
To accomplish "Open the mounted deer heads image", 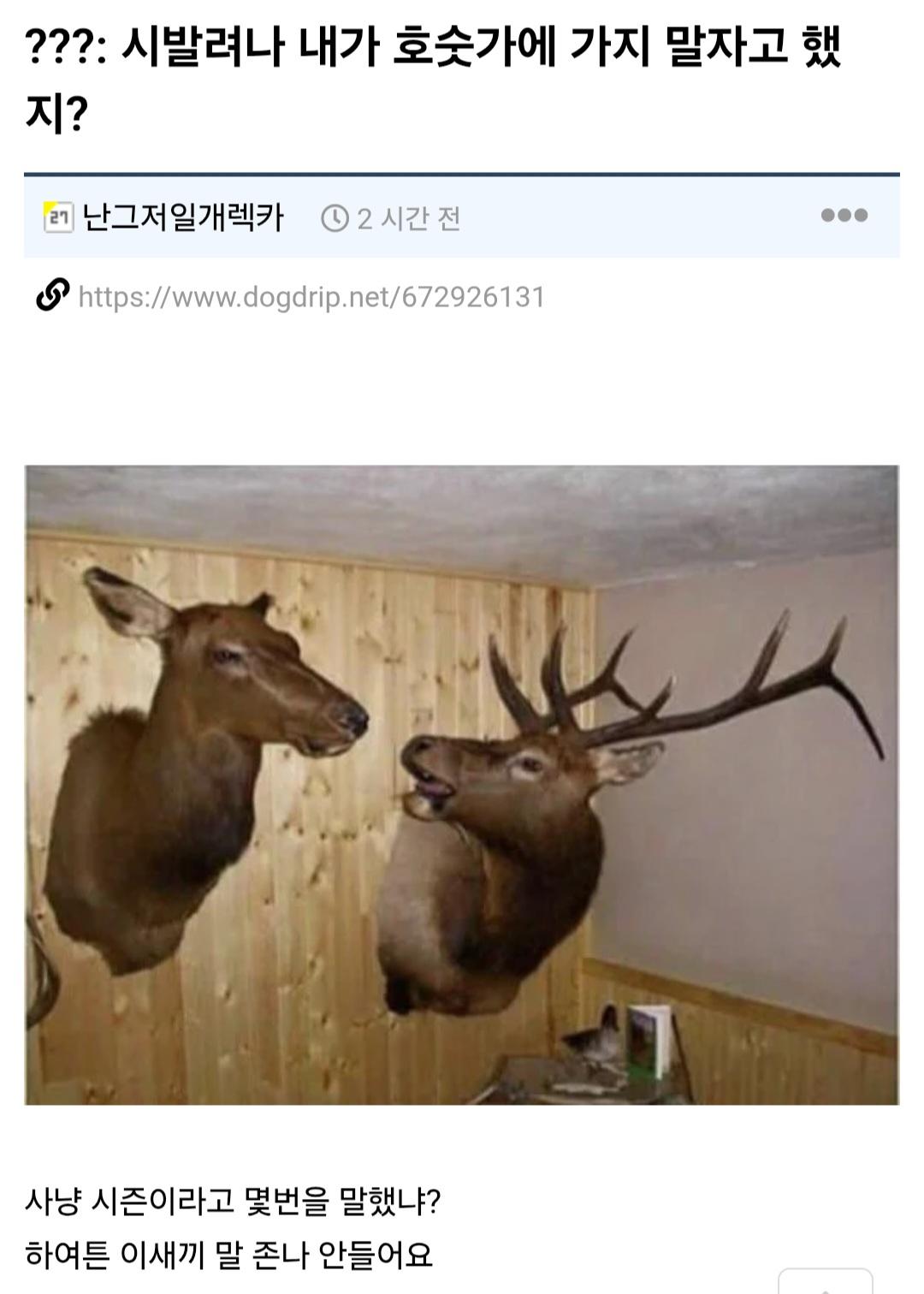I will point(462,785).
